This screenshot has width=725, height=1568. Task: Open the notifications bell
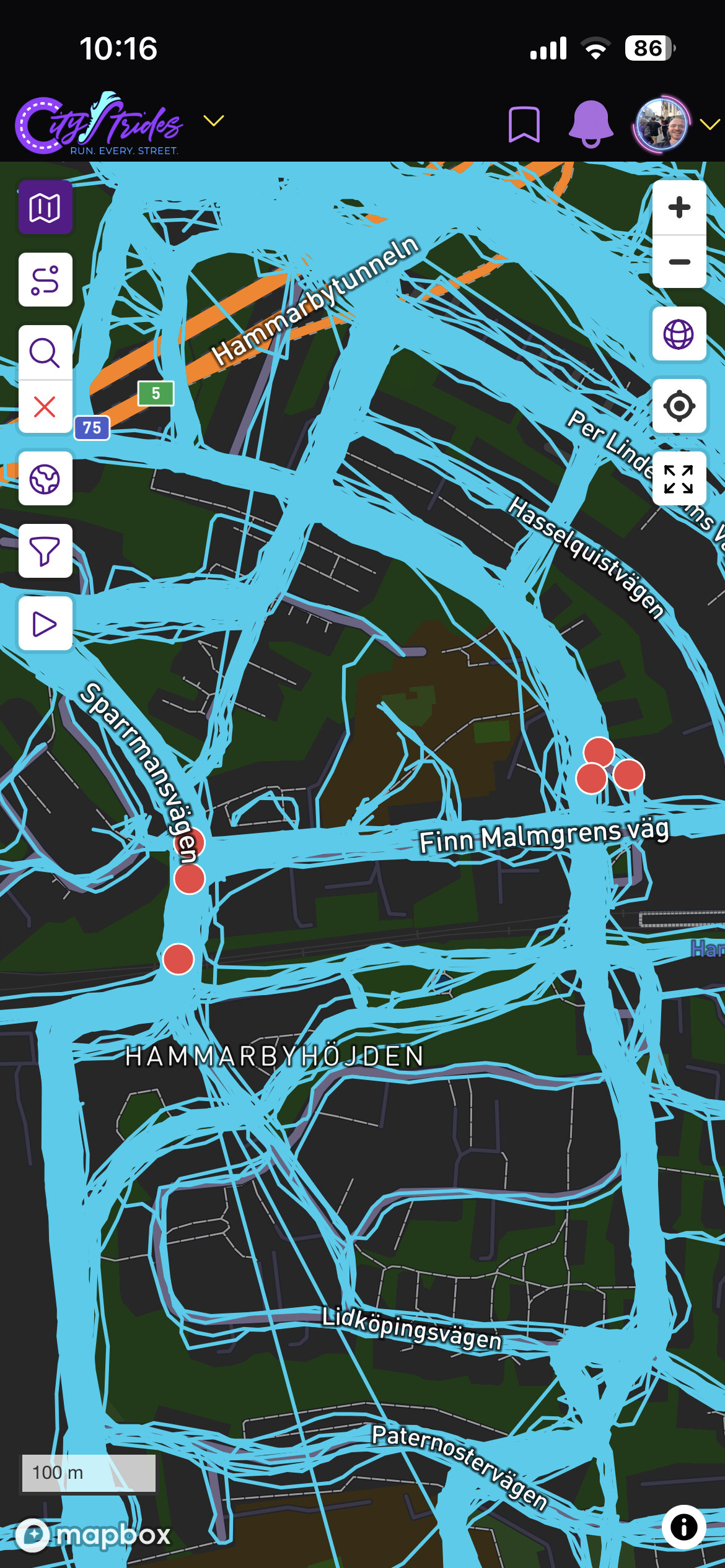[x=591, y=124]
